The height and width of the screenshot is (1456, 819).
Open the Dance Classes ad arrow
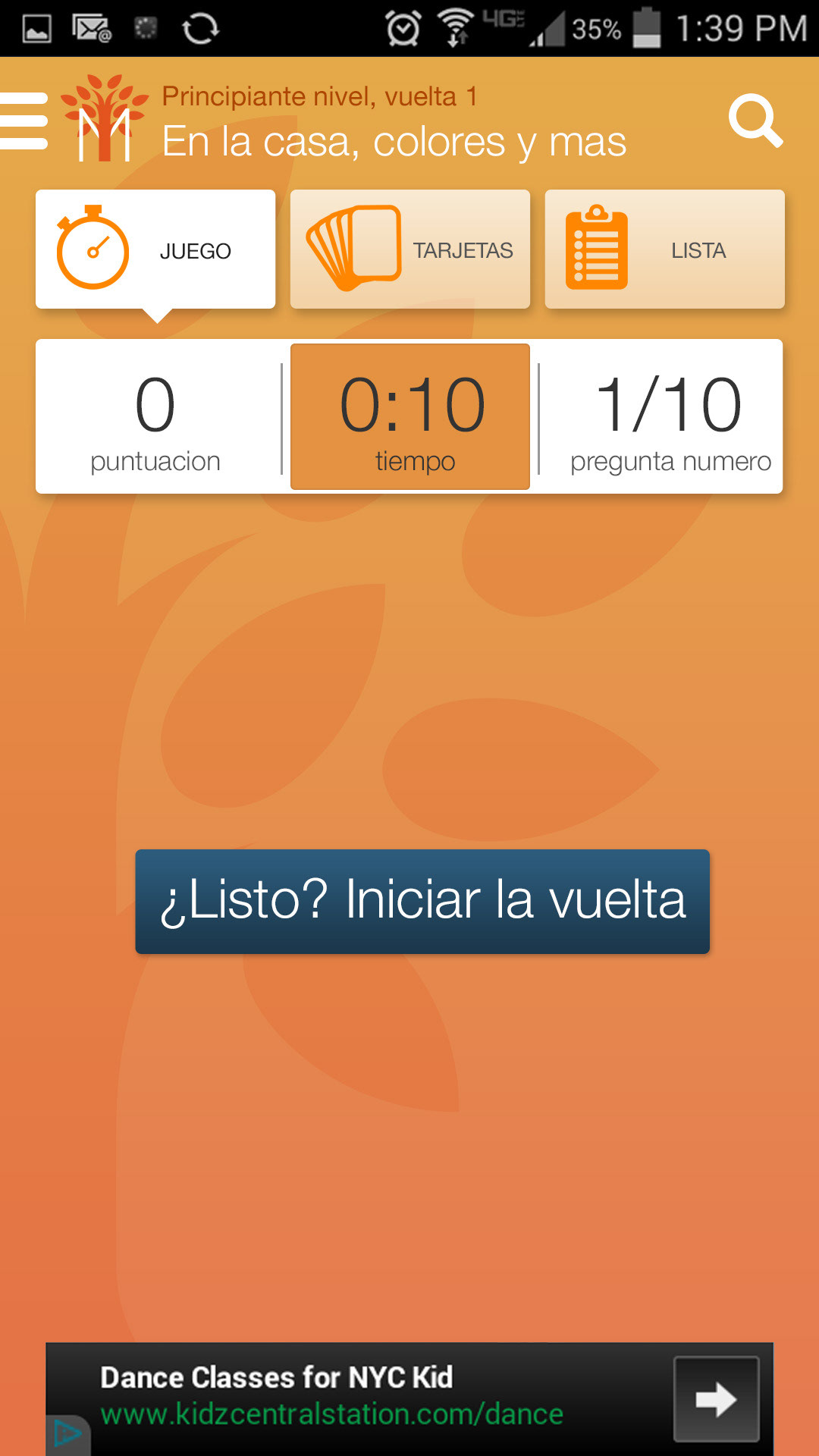(716, 1398)
